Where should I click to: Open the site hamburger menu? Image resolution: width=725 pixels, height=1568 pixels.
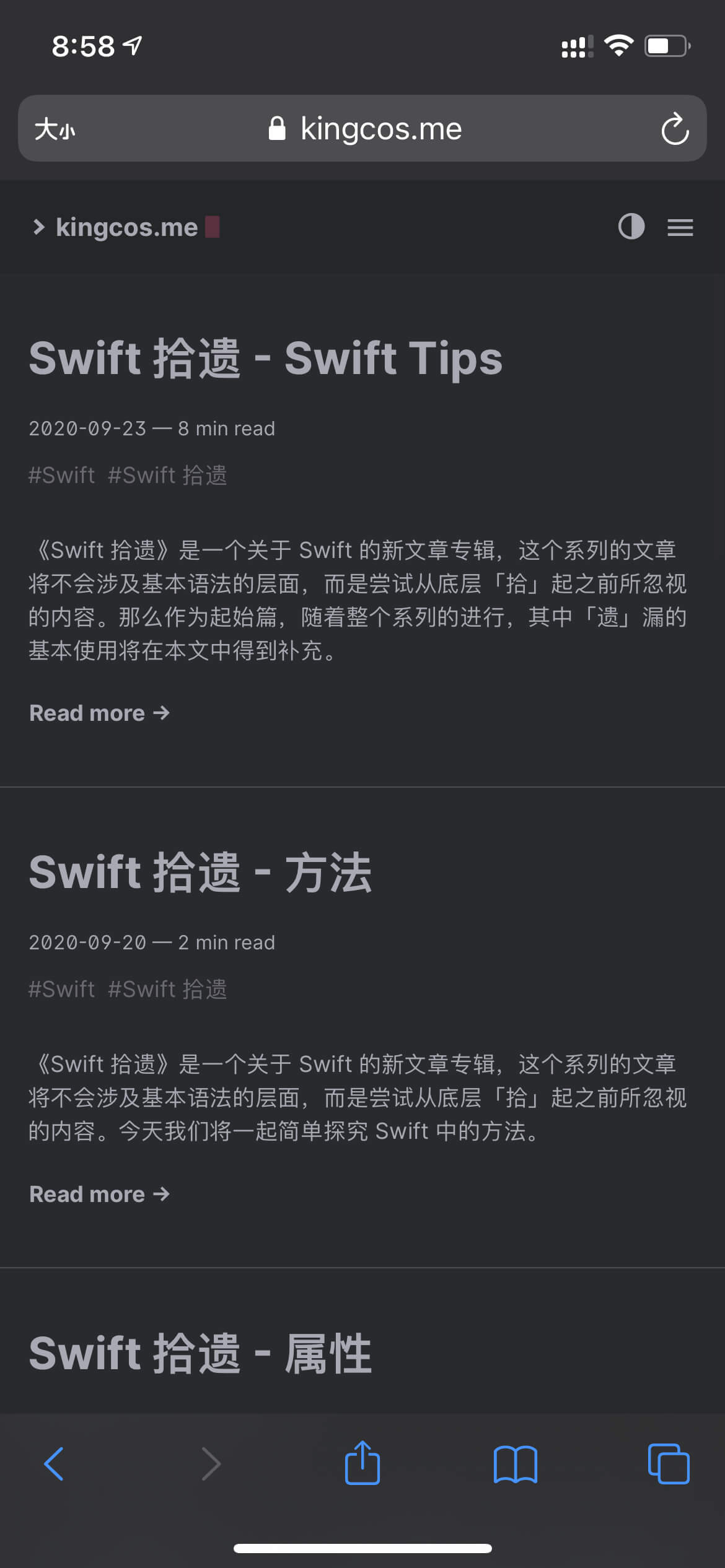[x=680, y=227]
